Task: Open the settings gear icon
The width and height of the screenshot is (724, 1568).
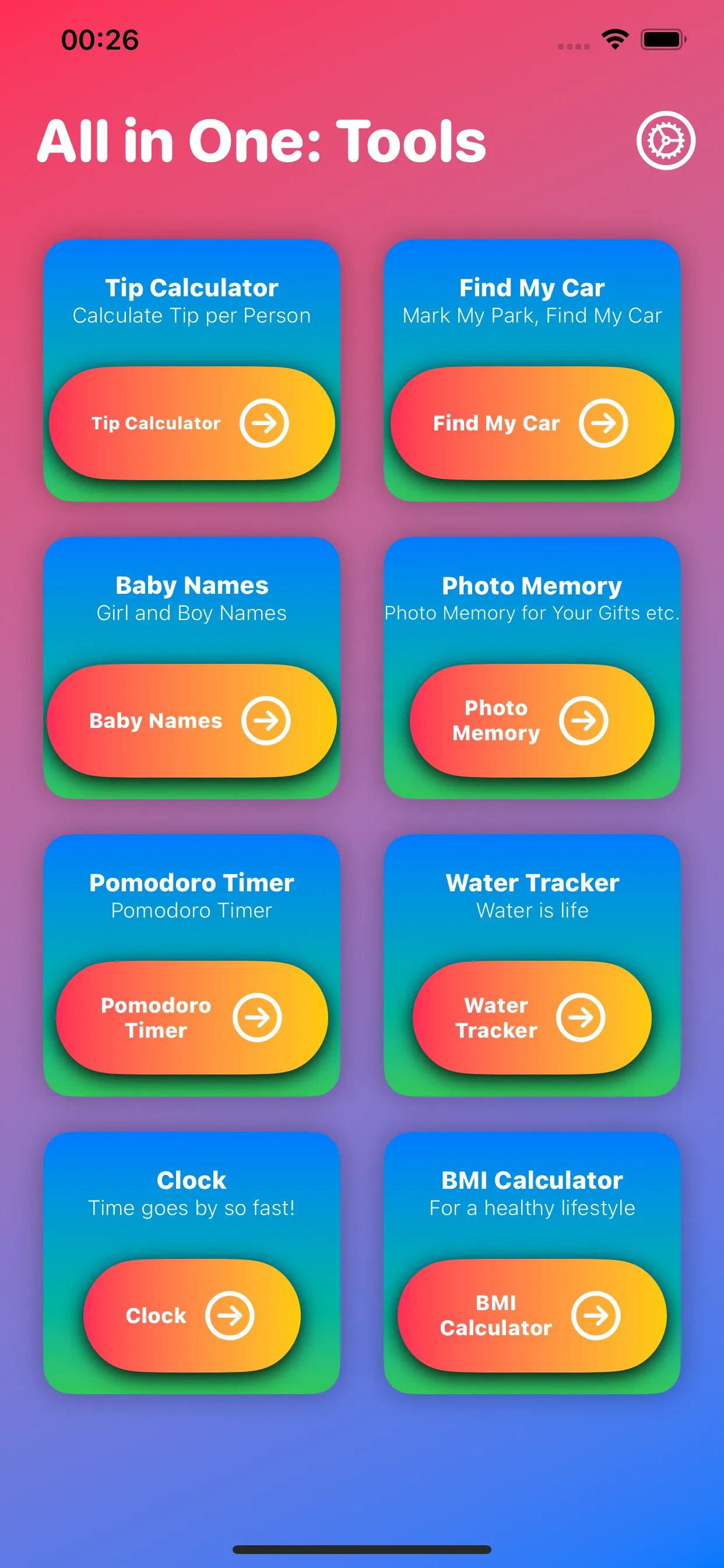Action: [667, 141]
